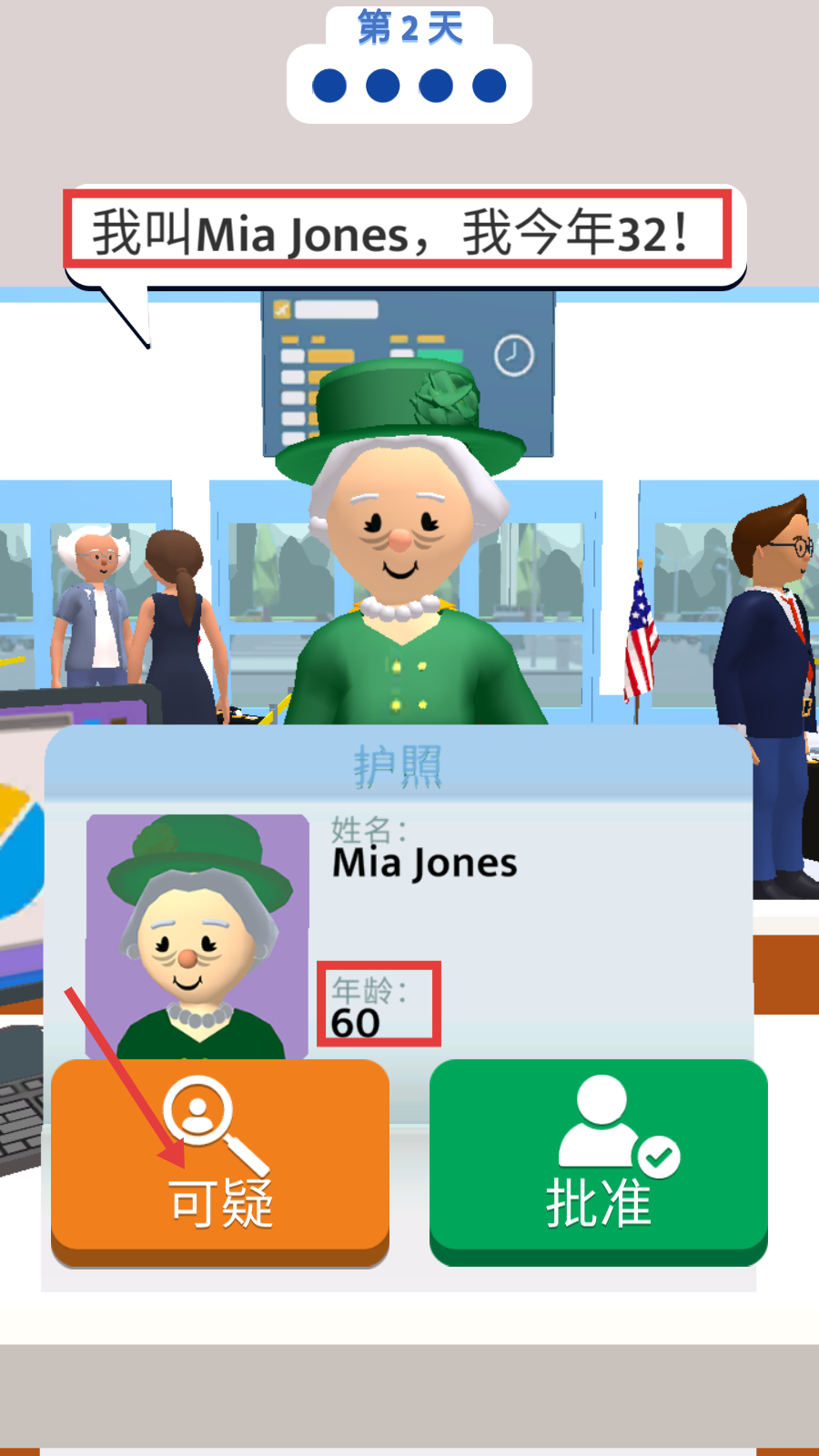
Task: Mark Mia Jones as suspicious (可疑)
Action: tap(220, 1160)
